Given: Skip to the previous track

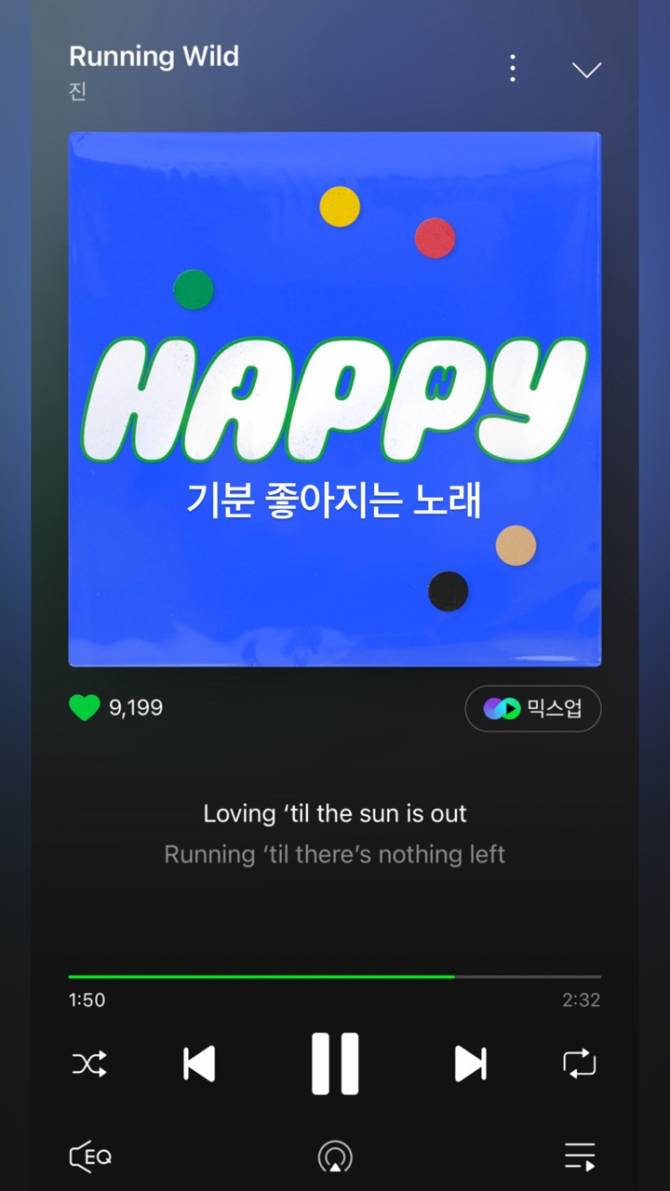Looking at the screenshot, I should pos(199,1064).
